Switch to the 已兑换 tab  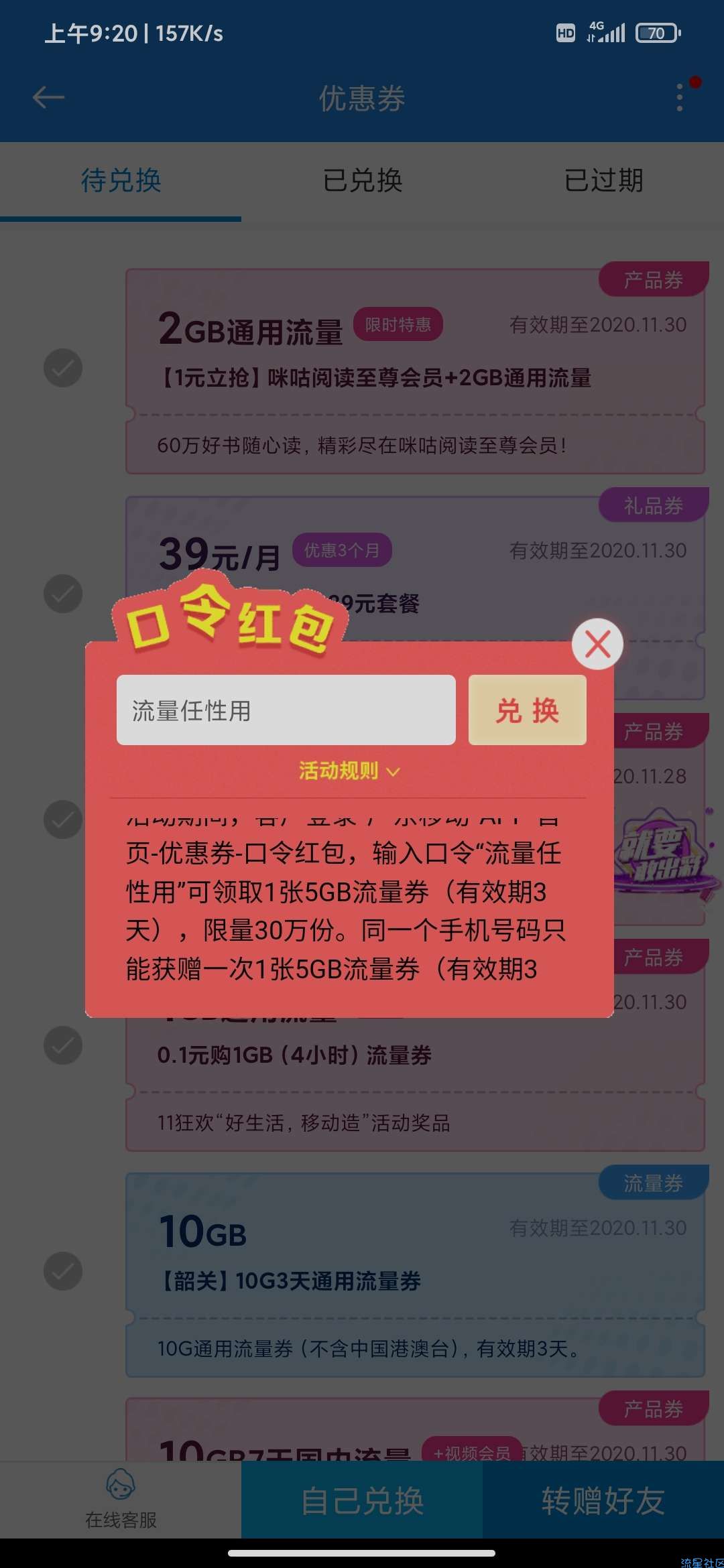tap(362, 180)
